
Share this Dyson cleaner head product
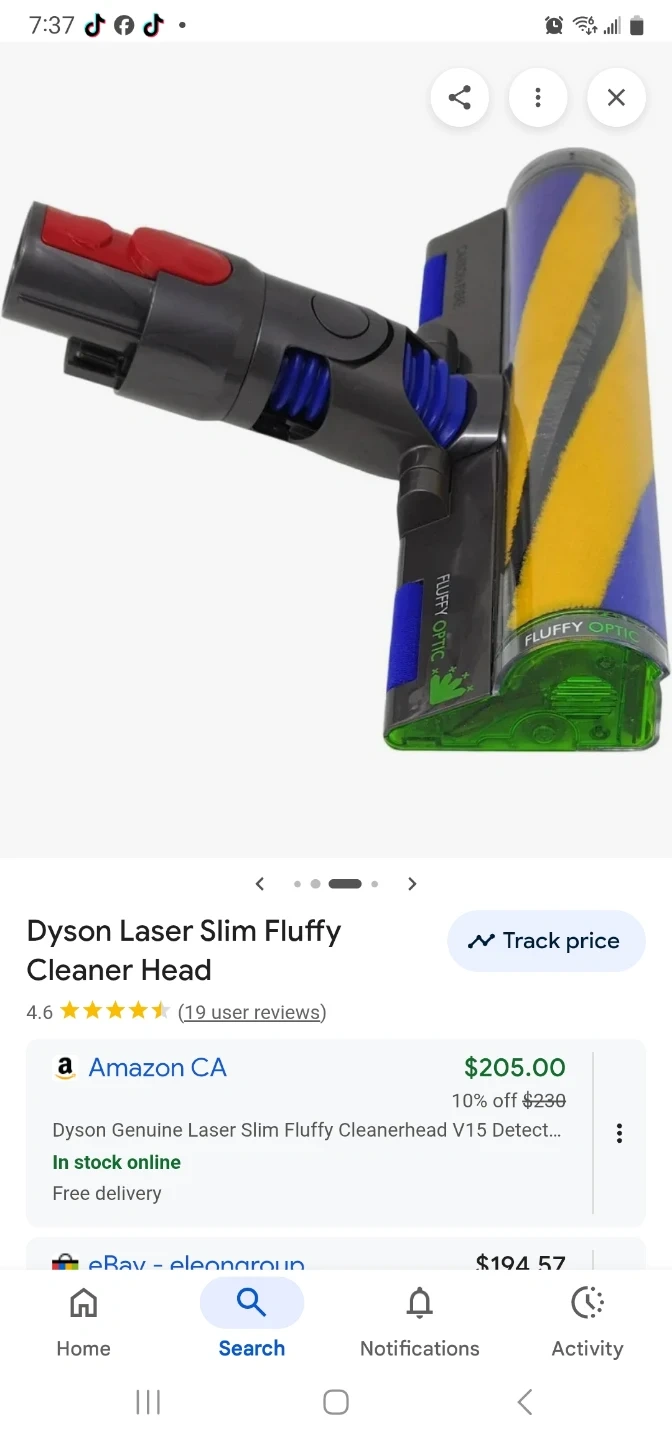point(459,97)
